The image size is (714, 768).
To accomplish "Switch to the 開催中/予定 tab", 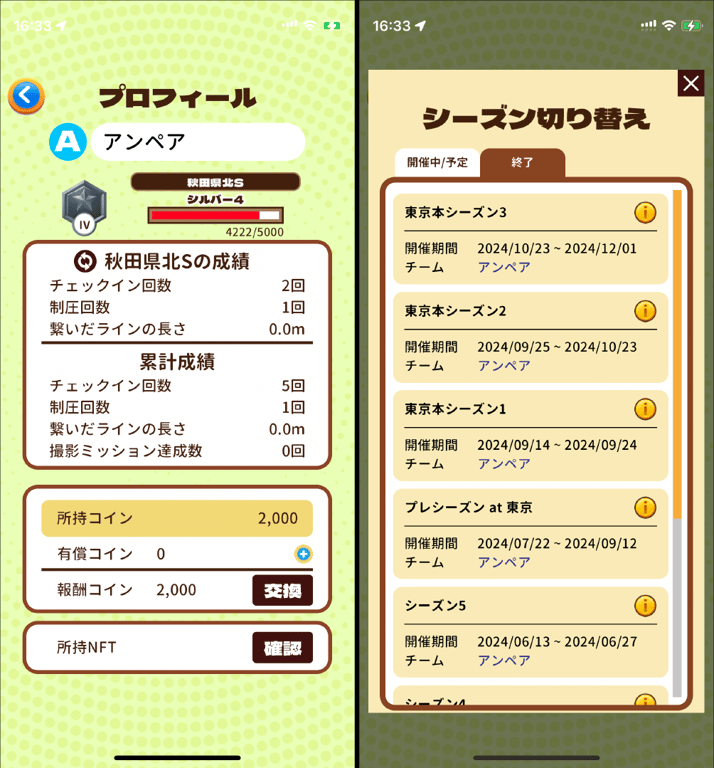I will (x=437, y=162).
